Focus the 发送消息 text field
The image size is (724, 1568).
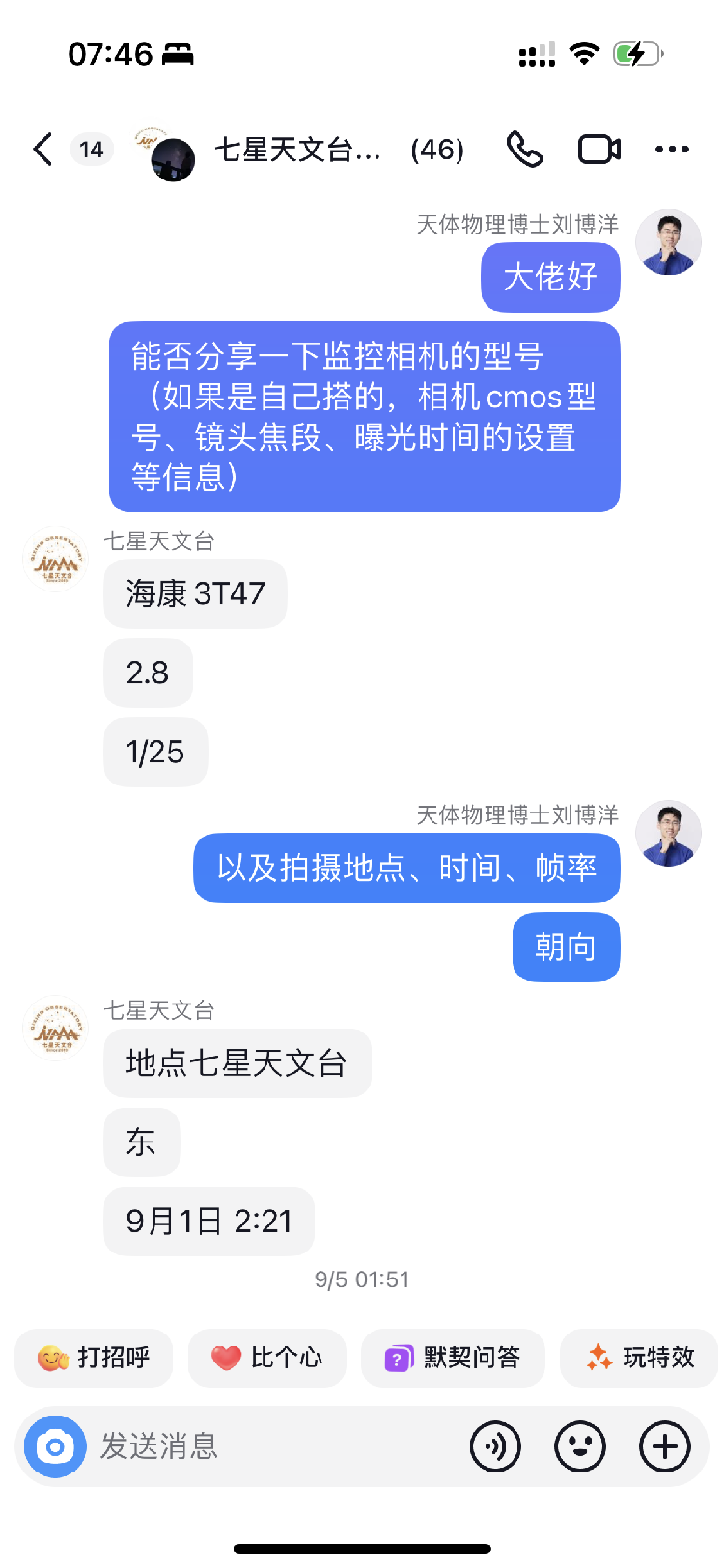[x=270, y=1446]
